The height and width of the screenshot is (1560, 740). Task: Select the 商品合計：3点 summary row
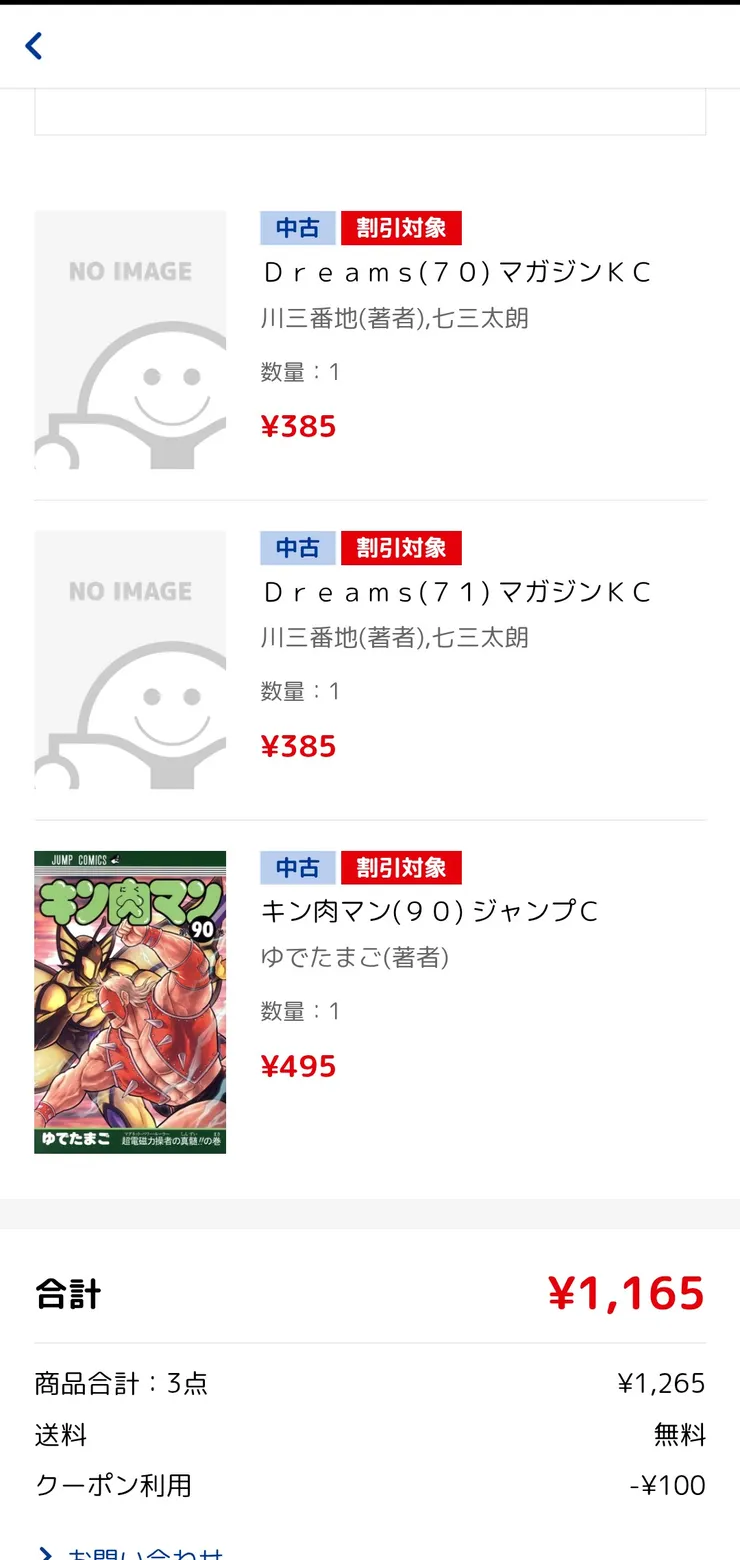point(370,1383)
